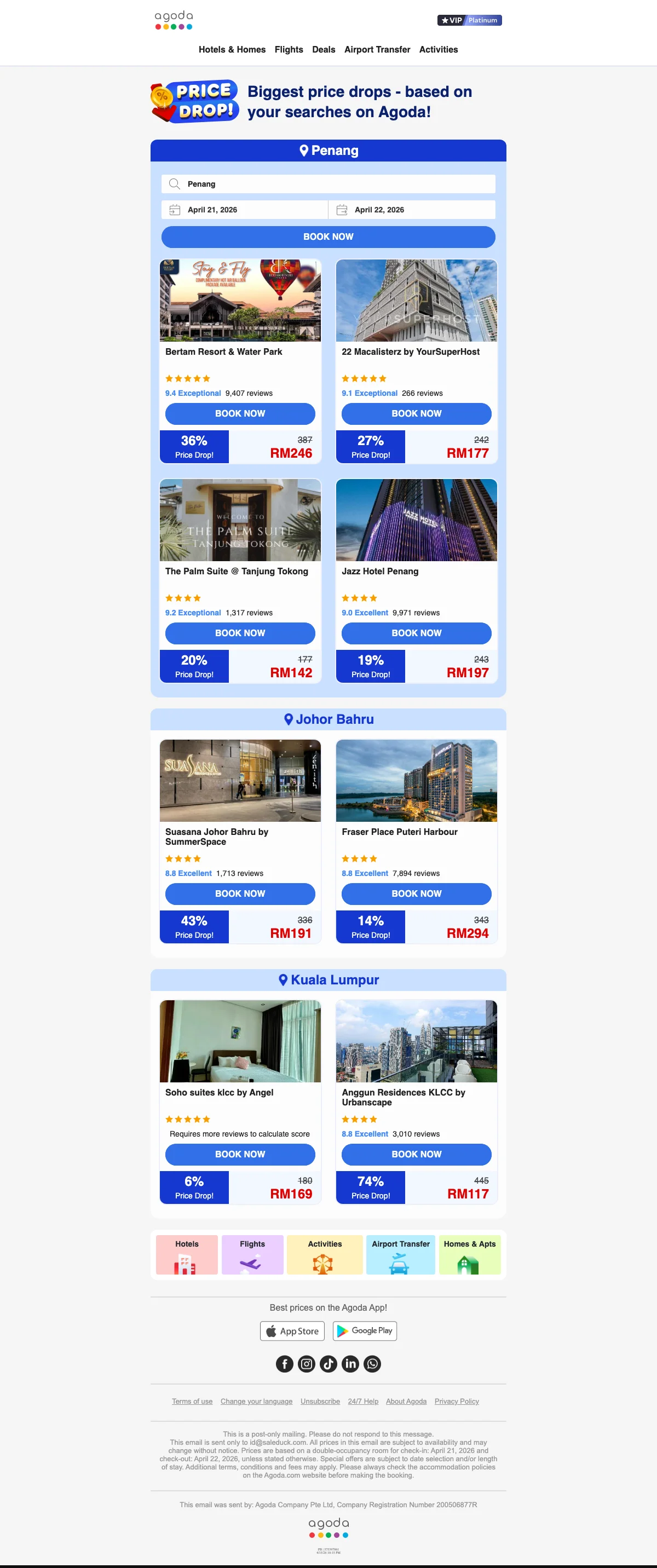Image resolution: width=657 pixels, height=1568 pixels.
Task: Open Hotels & Homes navigation link
Action: click(x=232, y=49)
